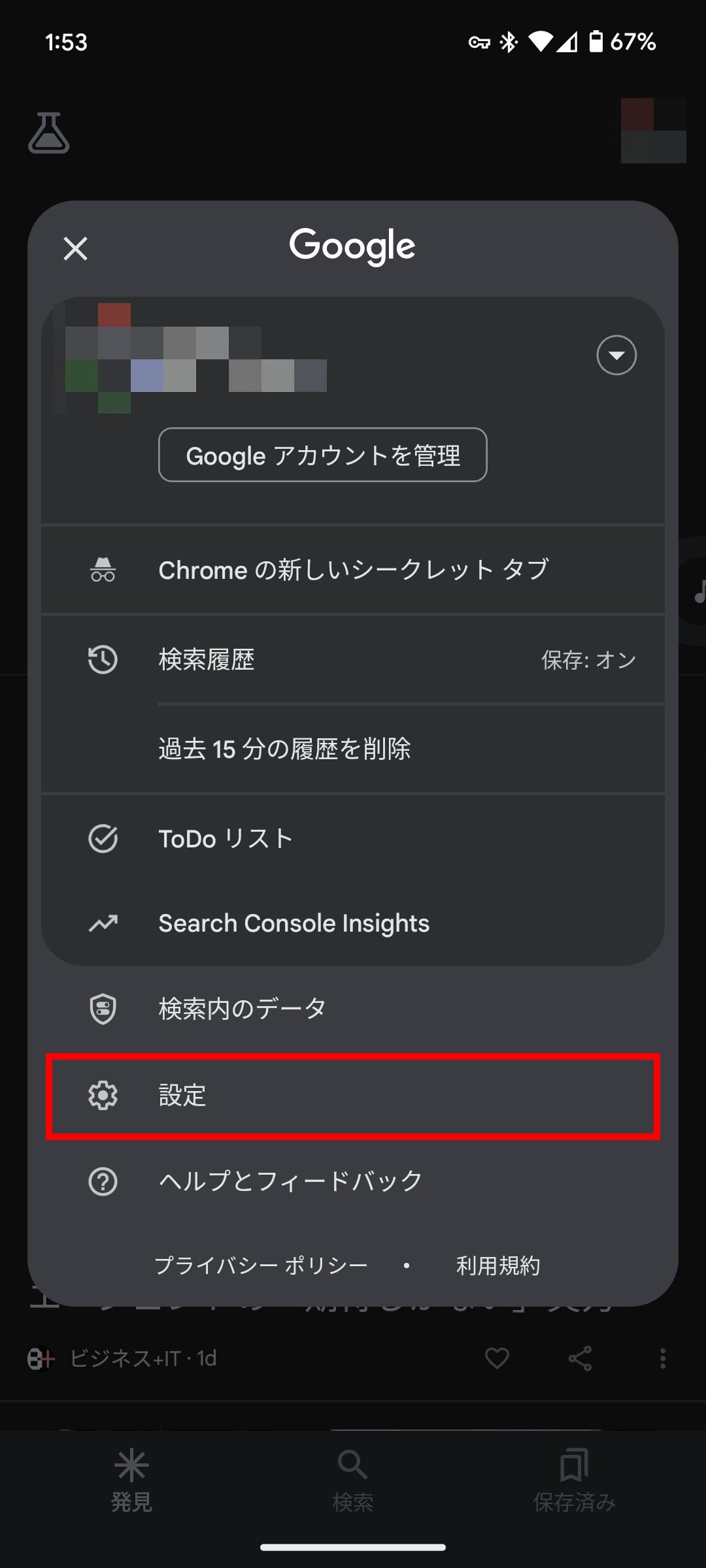Open the 利用規約 link

[498, 1266]
